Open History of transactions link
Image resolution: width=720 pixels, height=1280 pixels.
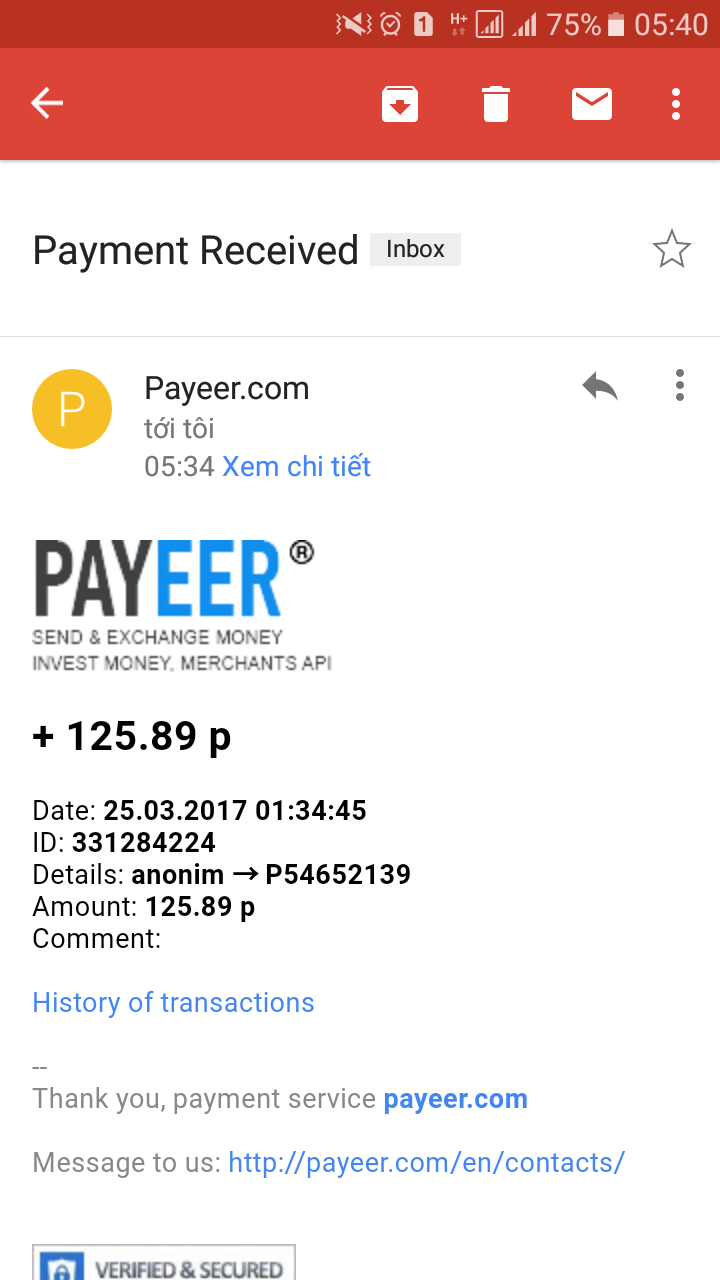point(173,1003)
